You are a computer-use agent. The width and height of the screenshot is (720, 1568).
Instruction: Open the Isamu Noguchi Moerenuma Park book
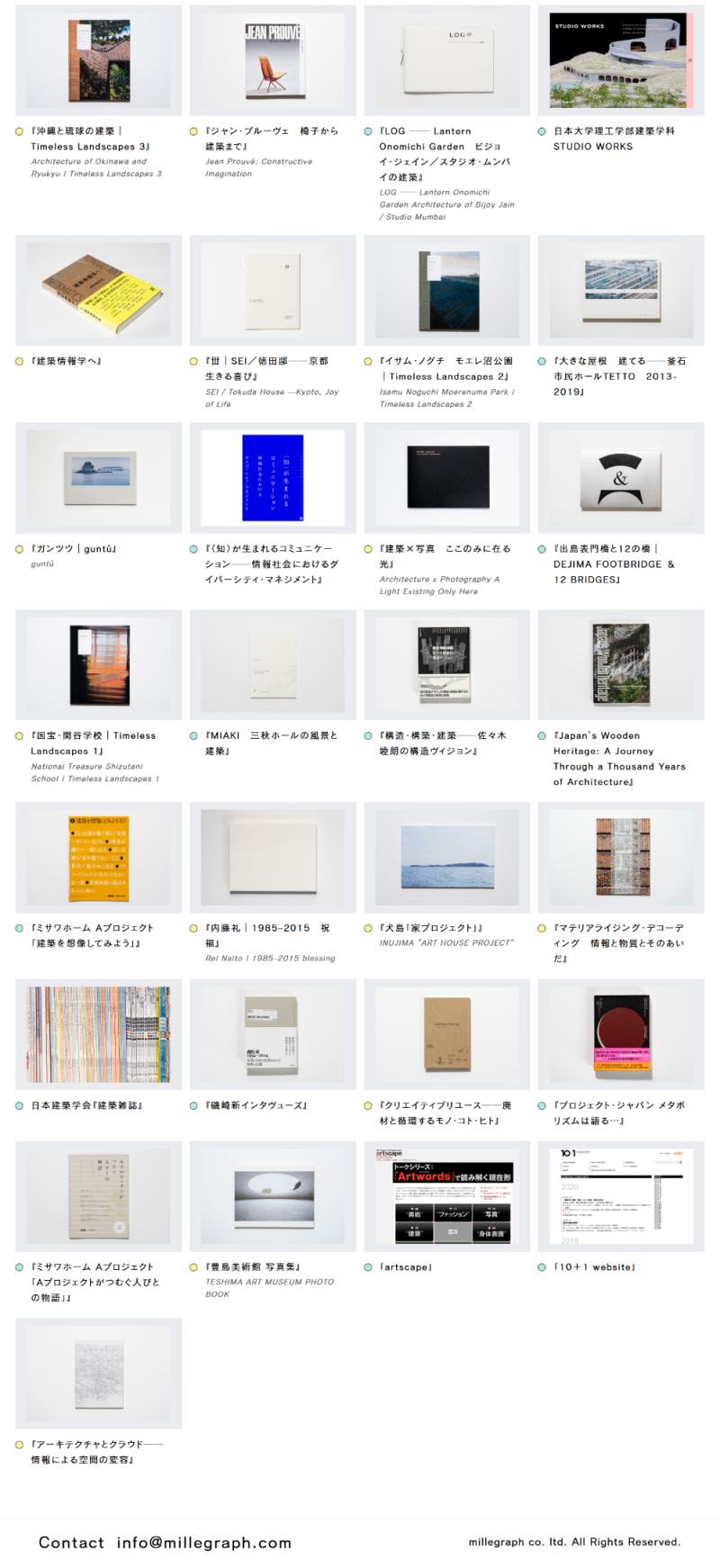pos(446,291)
